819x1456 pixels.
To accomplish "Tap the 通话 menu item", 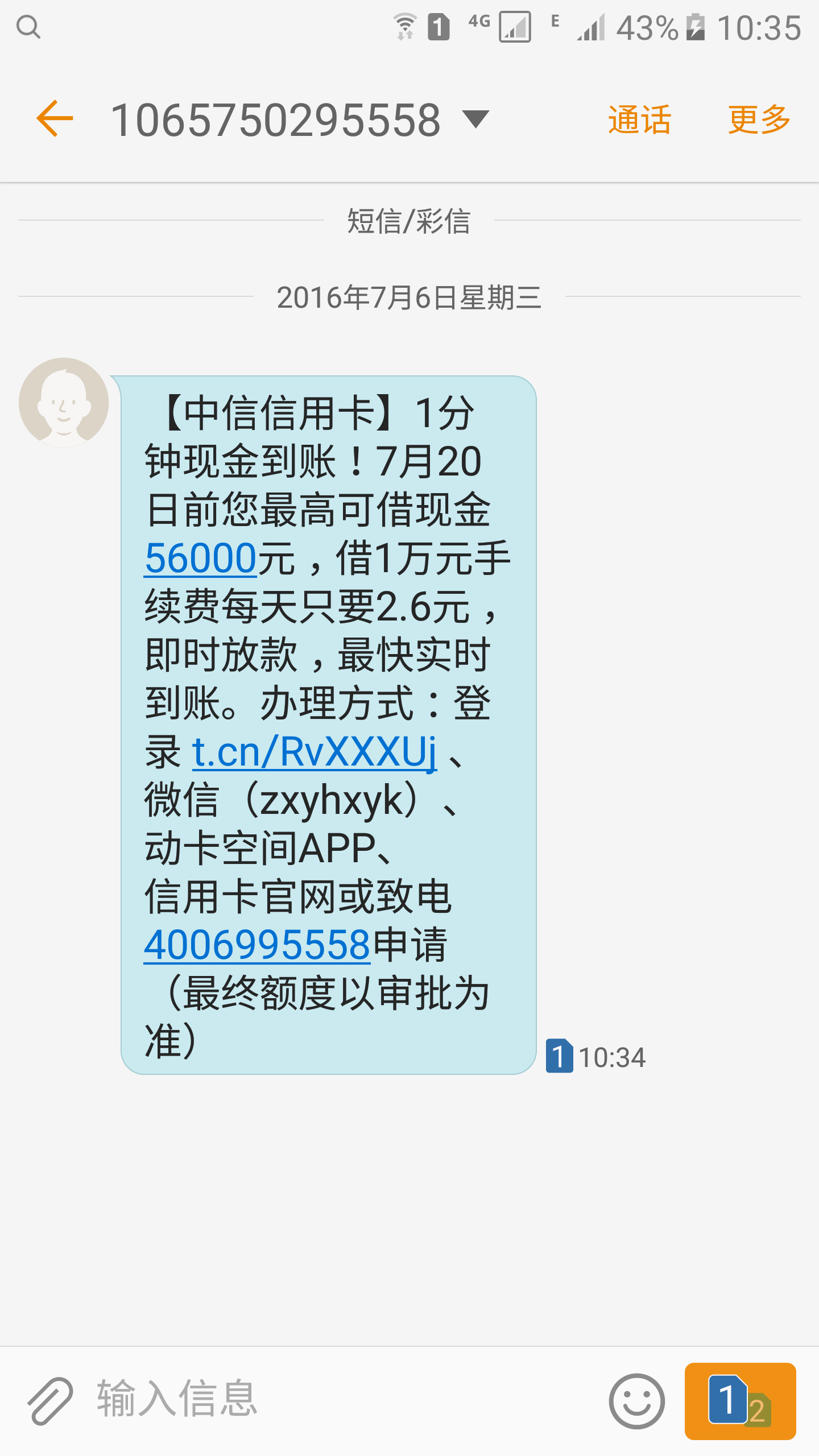I will point(638,119).
